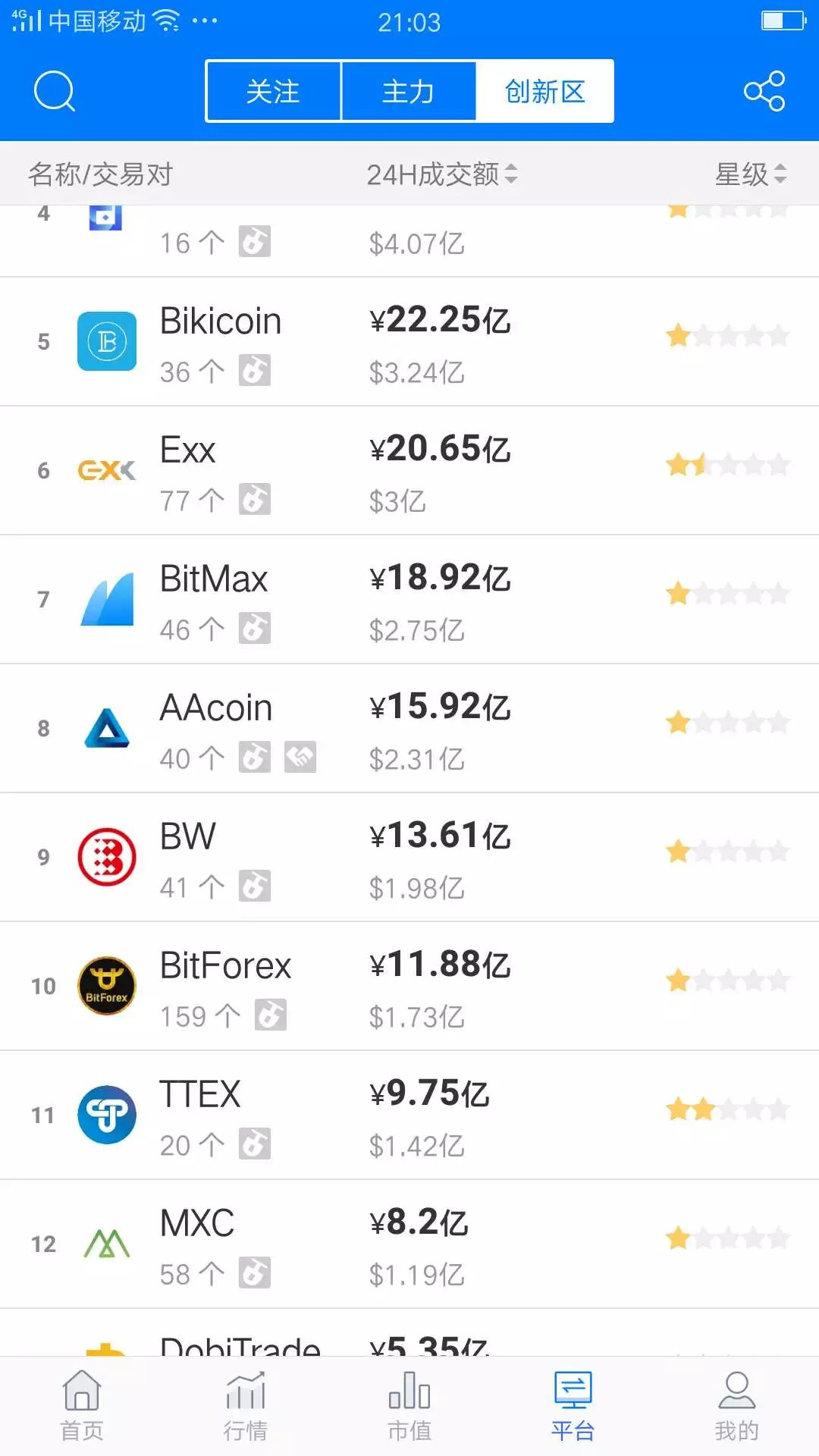Switch to the 行情 tab
819x1456 pixels.
pos(246,1406)
